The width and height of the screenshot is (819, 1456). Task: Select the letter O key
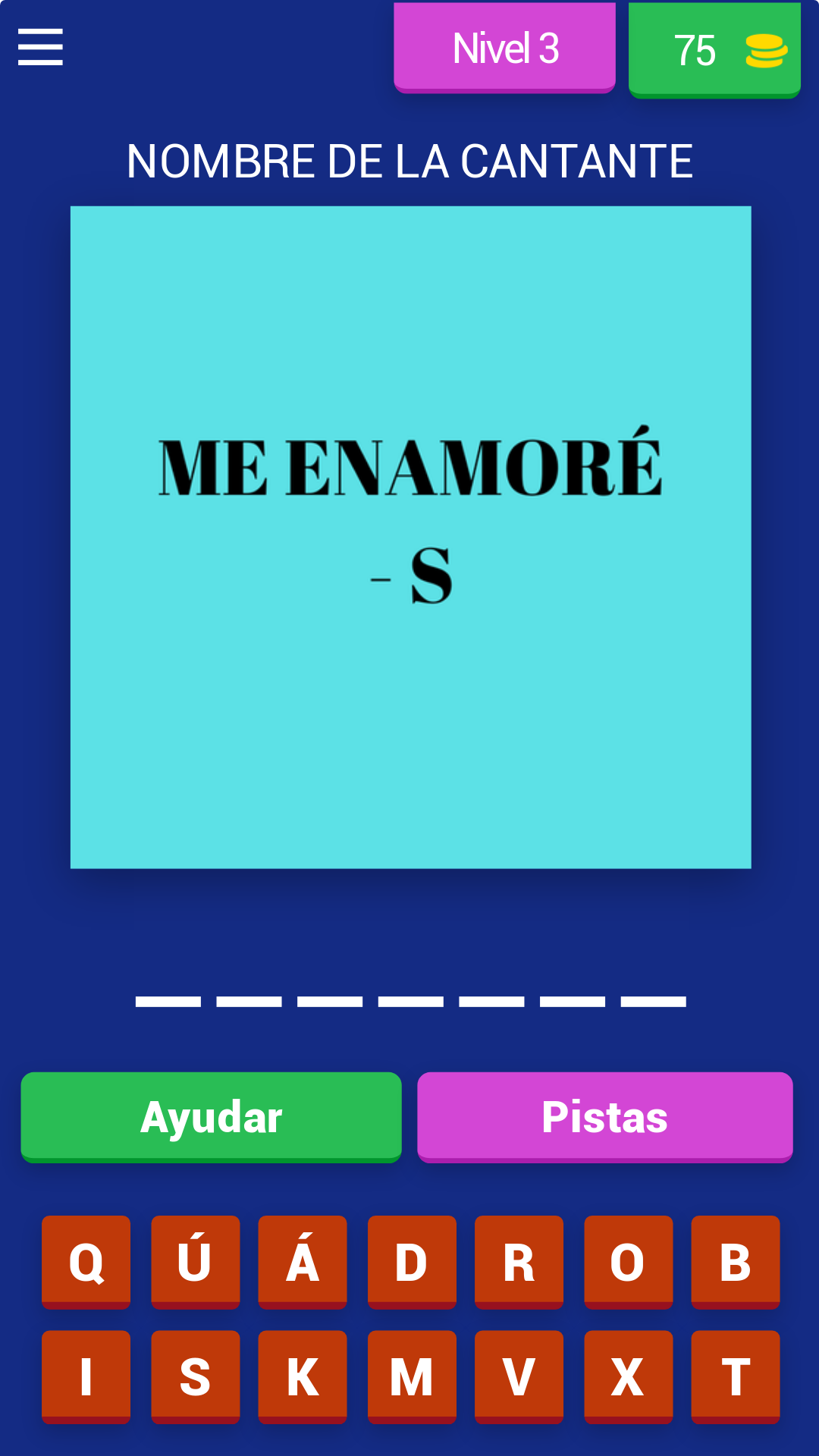(x=627, y=1261)
